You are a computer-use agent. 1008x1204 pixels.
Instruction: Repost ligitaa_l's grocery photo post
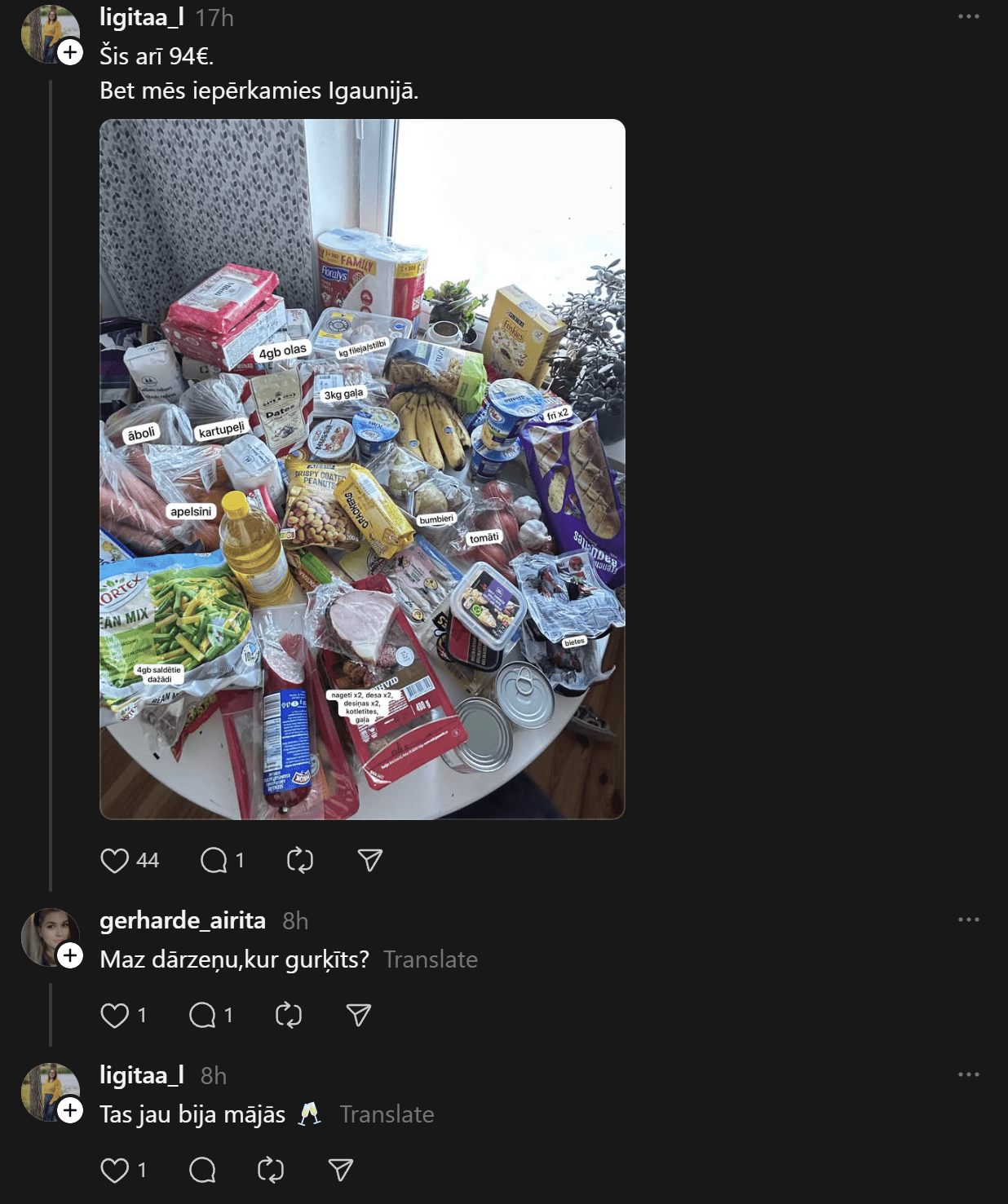click(300, 860)
